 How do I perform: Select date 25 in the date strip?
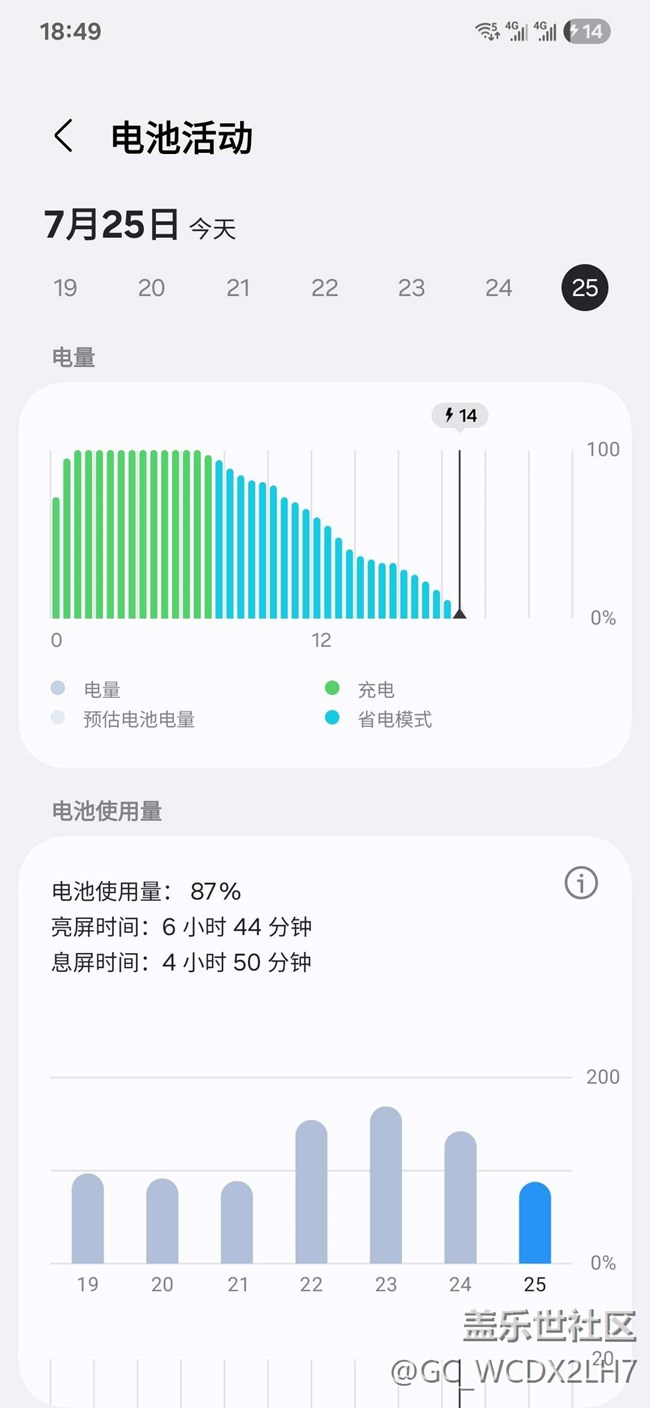pyautogui.click(x=585, y=288)
